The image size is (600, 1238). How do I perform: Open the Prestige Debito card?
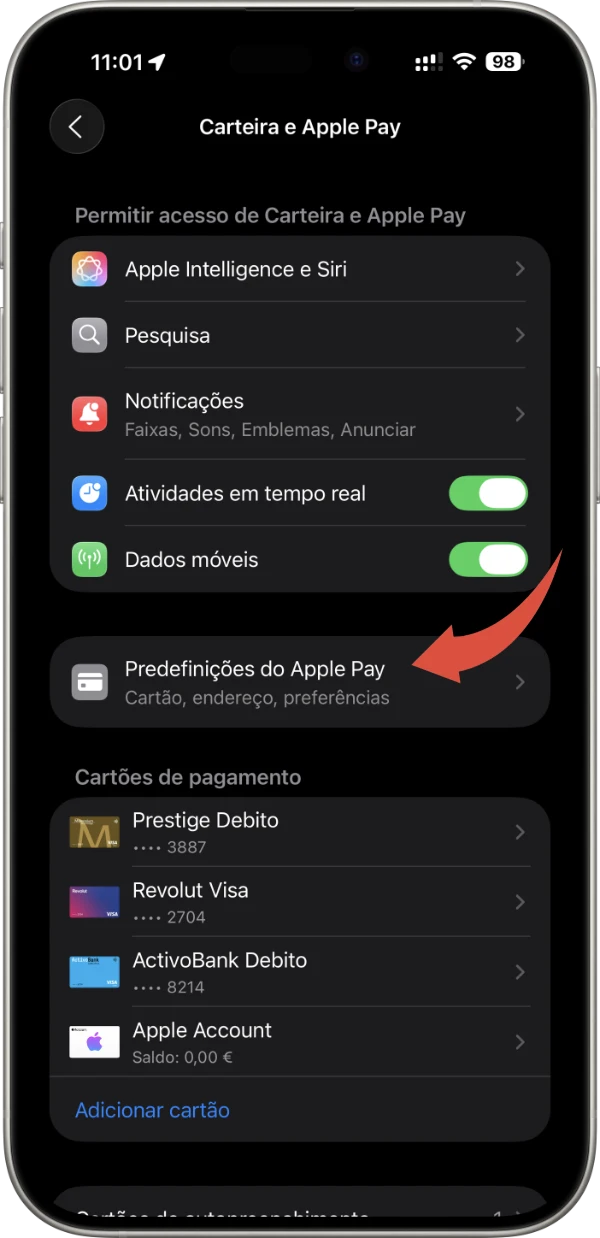click(300, 832)
